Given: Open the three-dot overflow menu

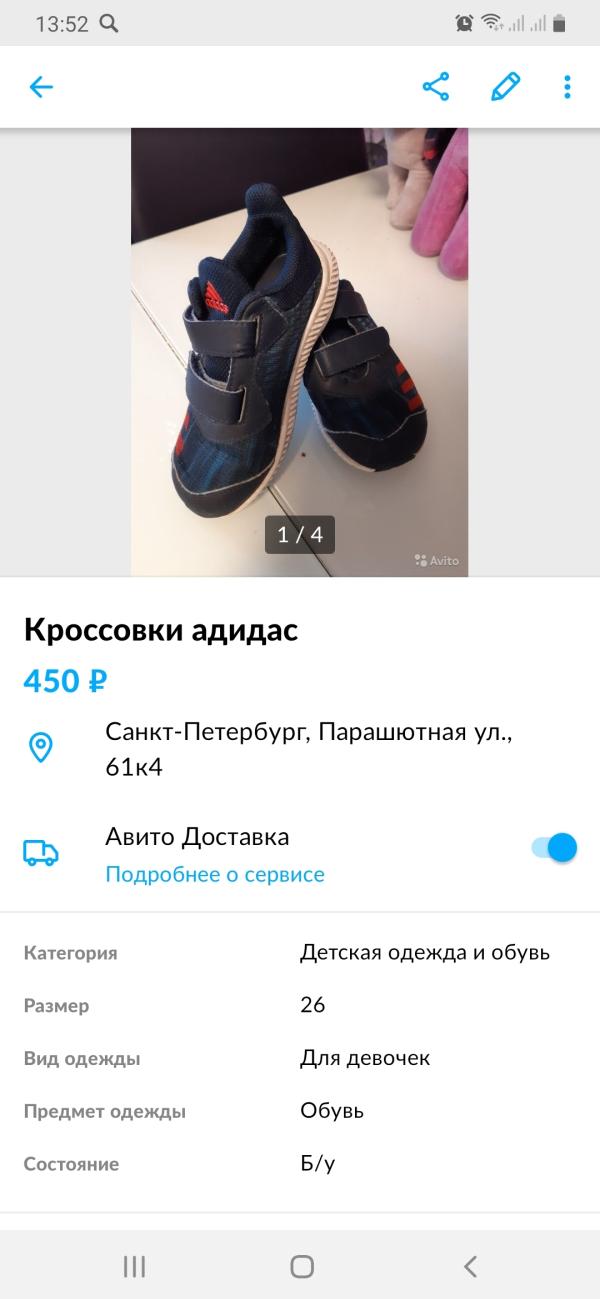Looking at the screenshot, I should point(567,87).
